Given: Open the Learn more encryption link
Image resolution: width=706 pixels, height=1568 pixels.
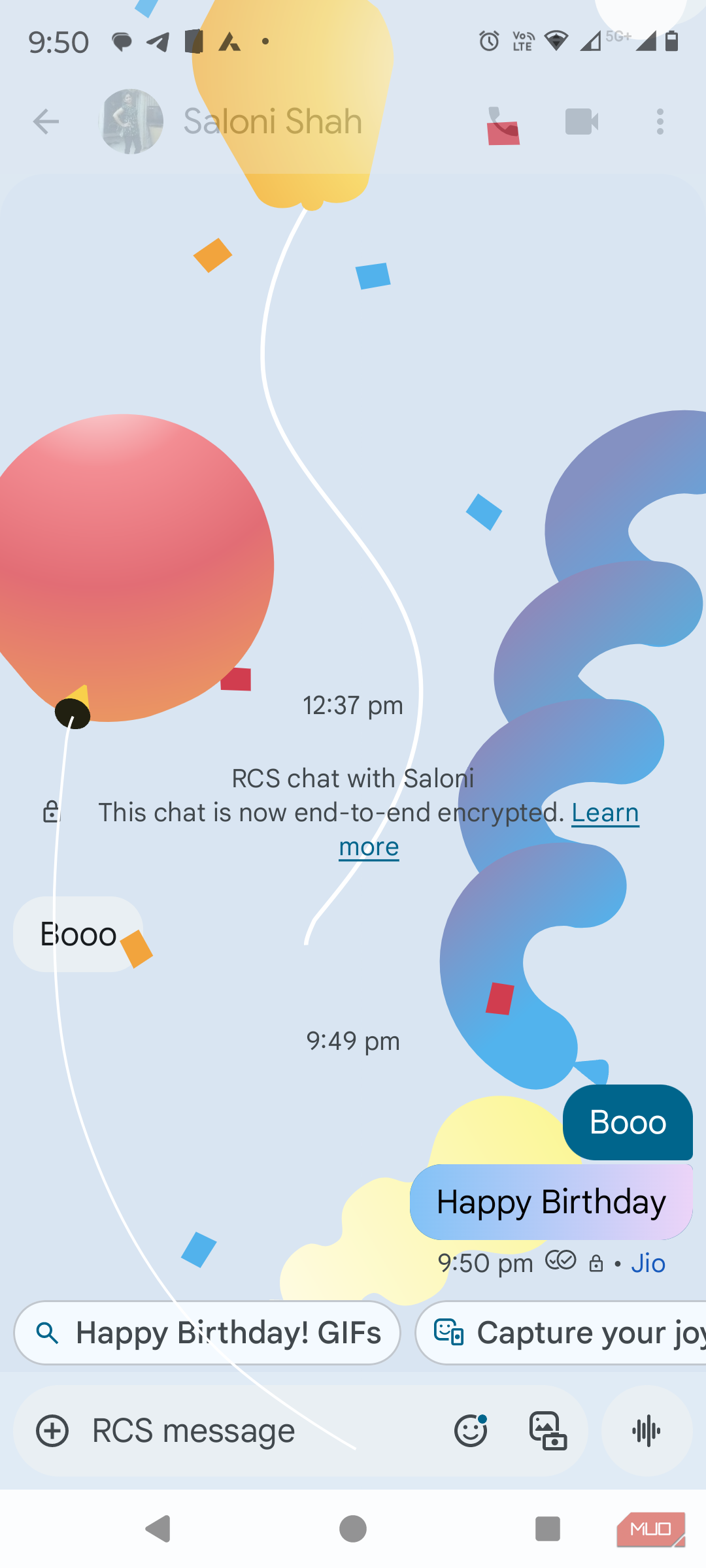Looking at the screenshot, I should point(605,813).
